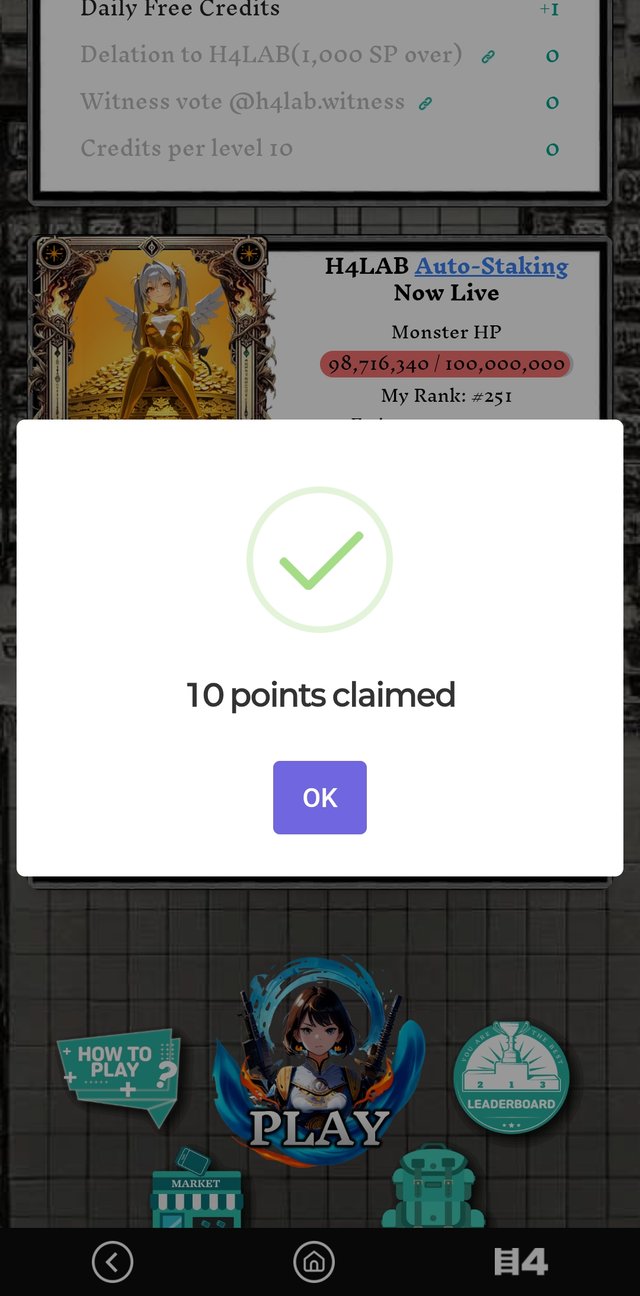Go to home via the bottom bar
This screenshot has height=1296, width=640.
[313, 1262]
